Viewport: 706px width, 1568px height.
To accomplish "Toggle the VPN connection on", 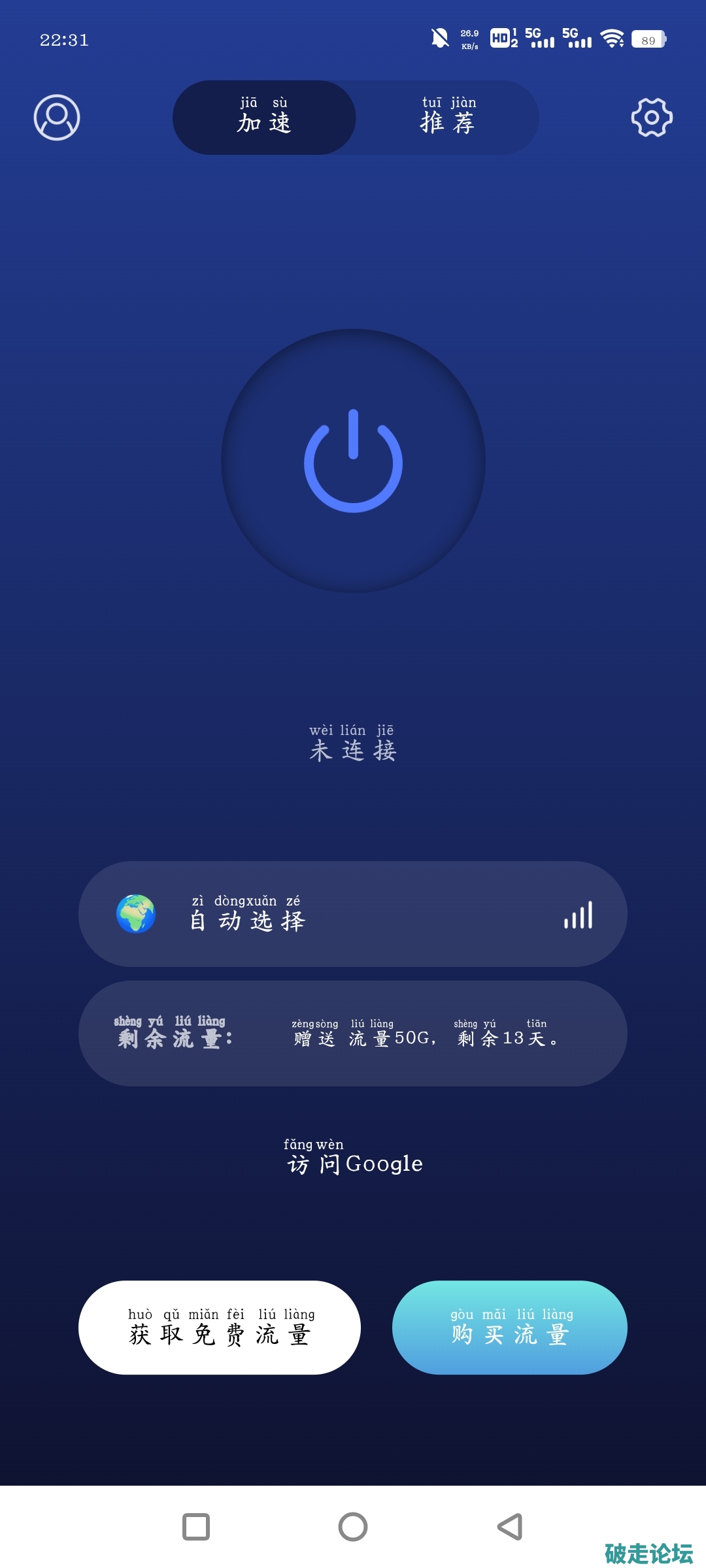I will click(353, 461).
